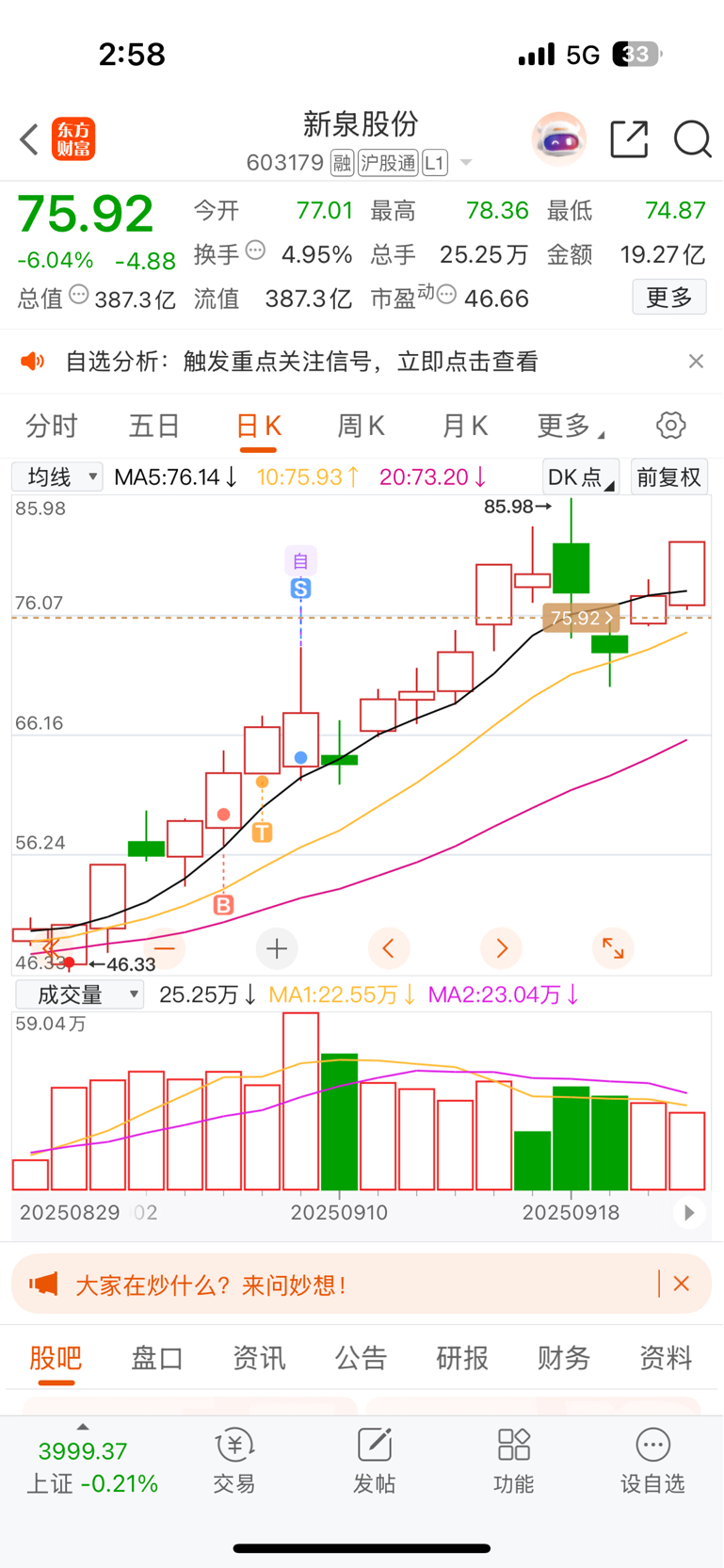Viewport: 724px width, 1568px height.
Task: Open the 研报 tab
Action: click(x=461, y=1358)
